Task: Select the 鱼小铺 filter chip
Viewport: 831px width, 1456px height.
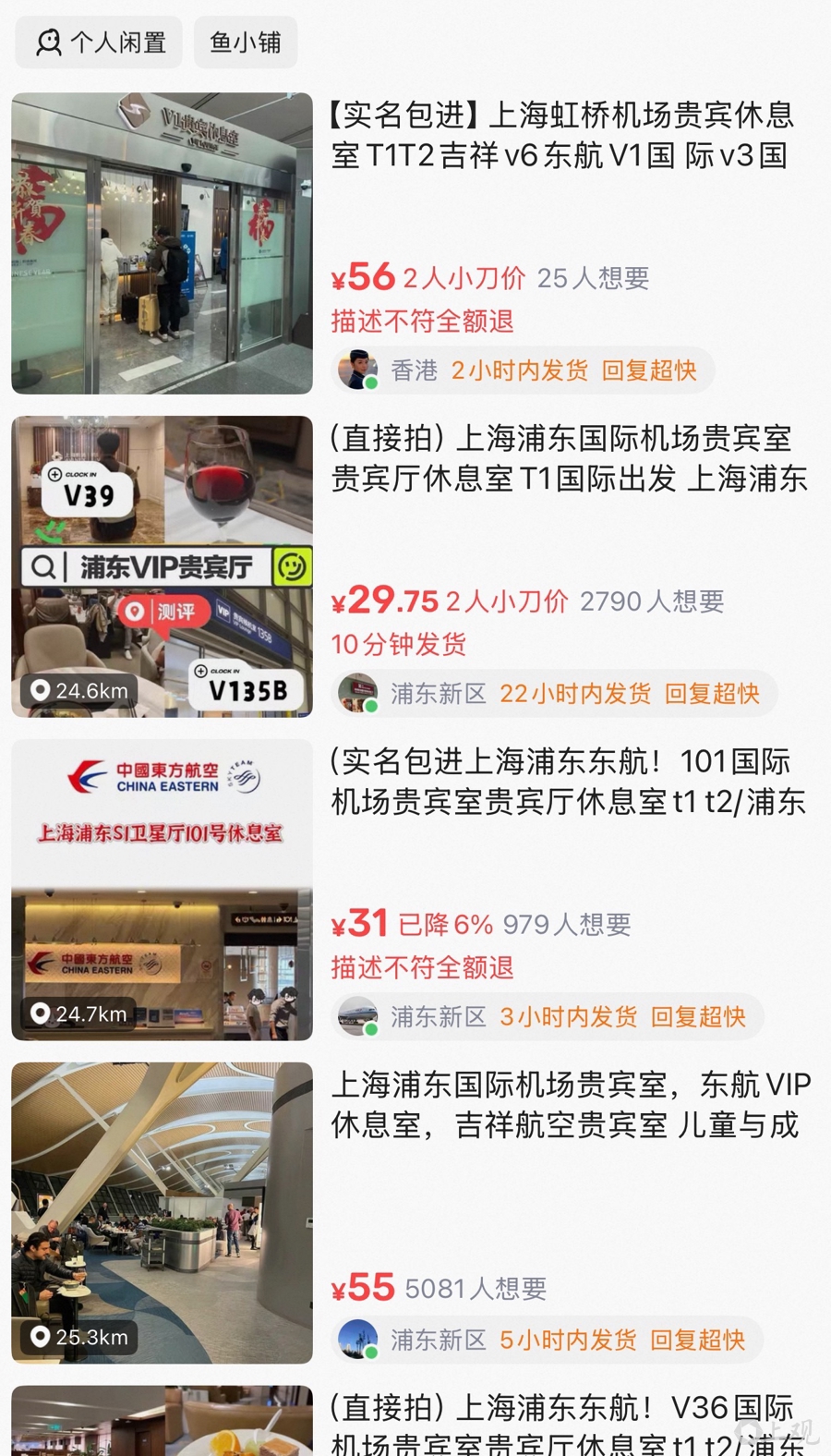Action: point(246,42)
